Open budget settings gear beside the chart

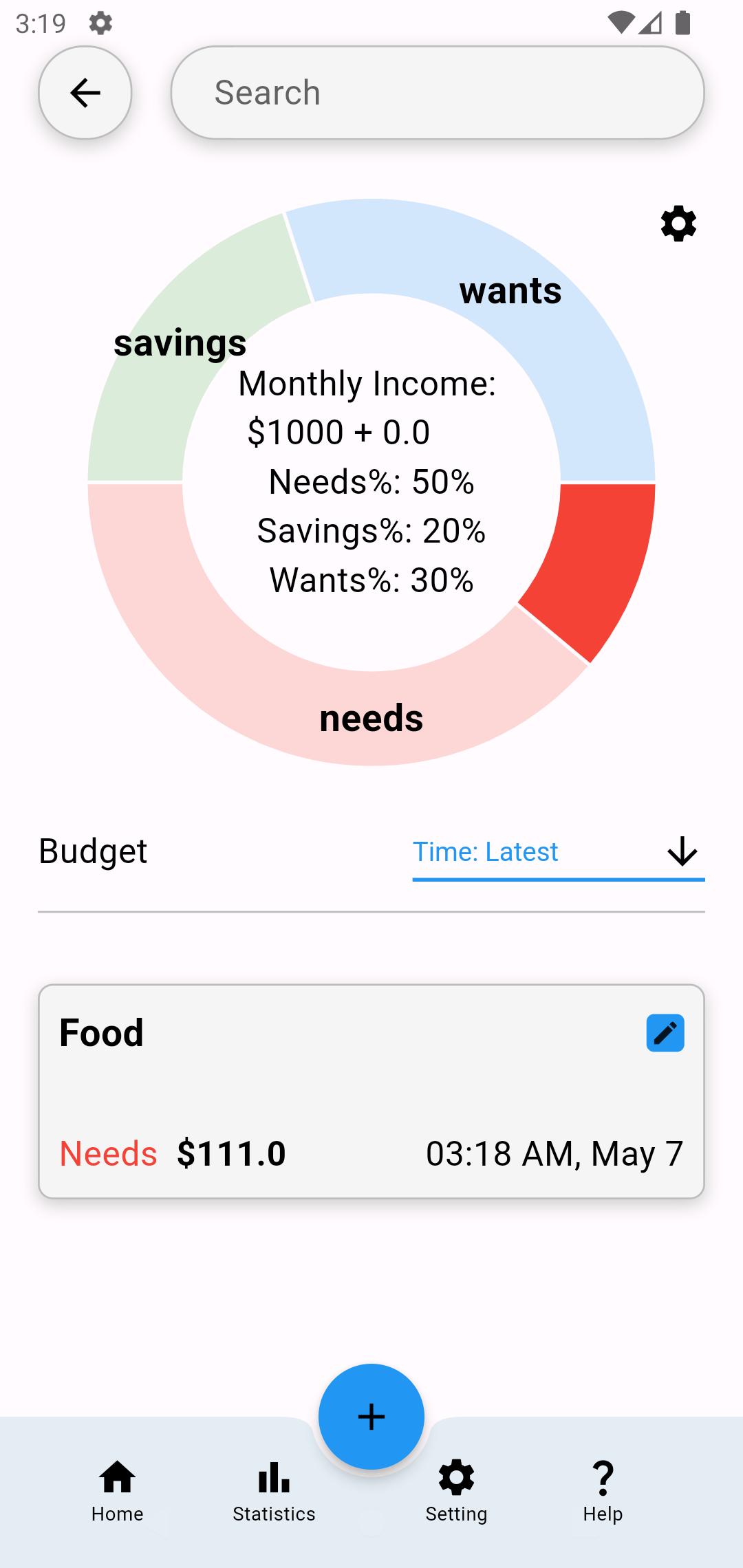[x=678, y=224]
